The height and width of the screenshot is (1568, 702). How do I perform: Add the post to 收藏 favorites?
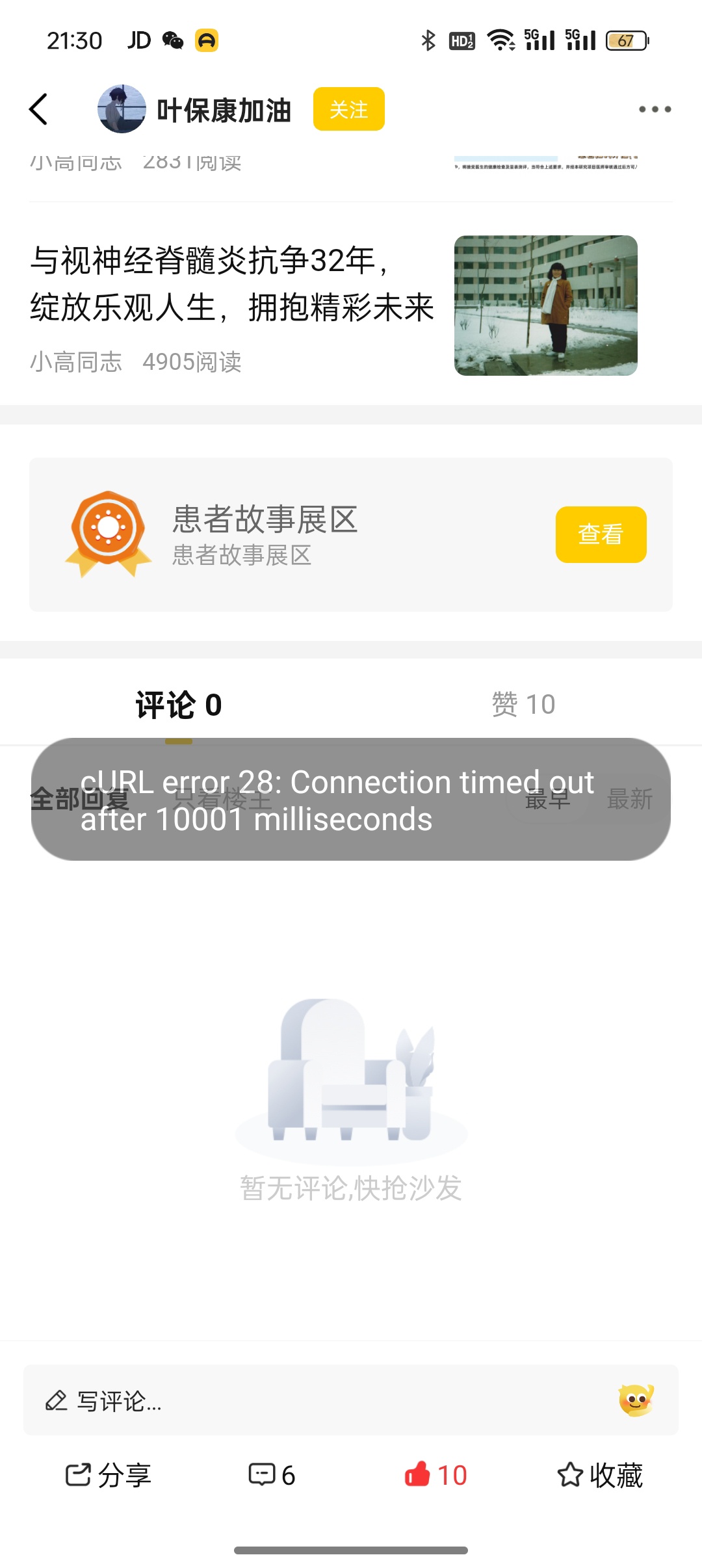point(600,1475)
